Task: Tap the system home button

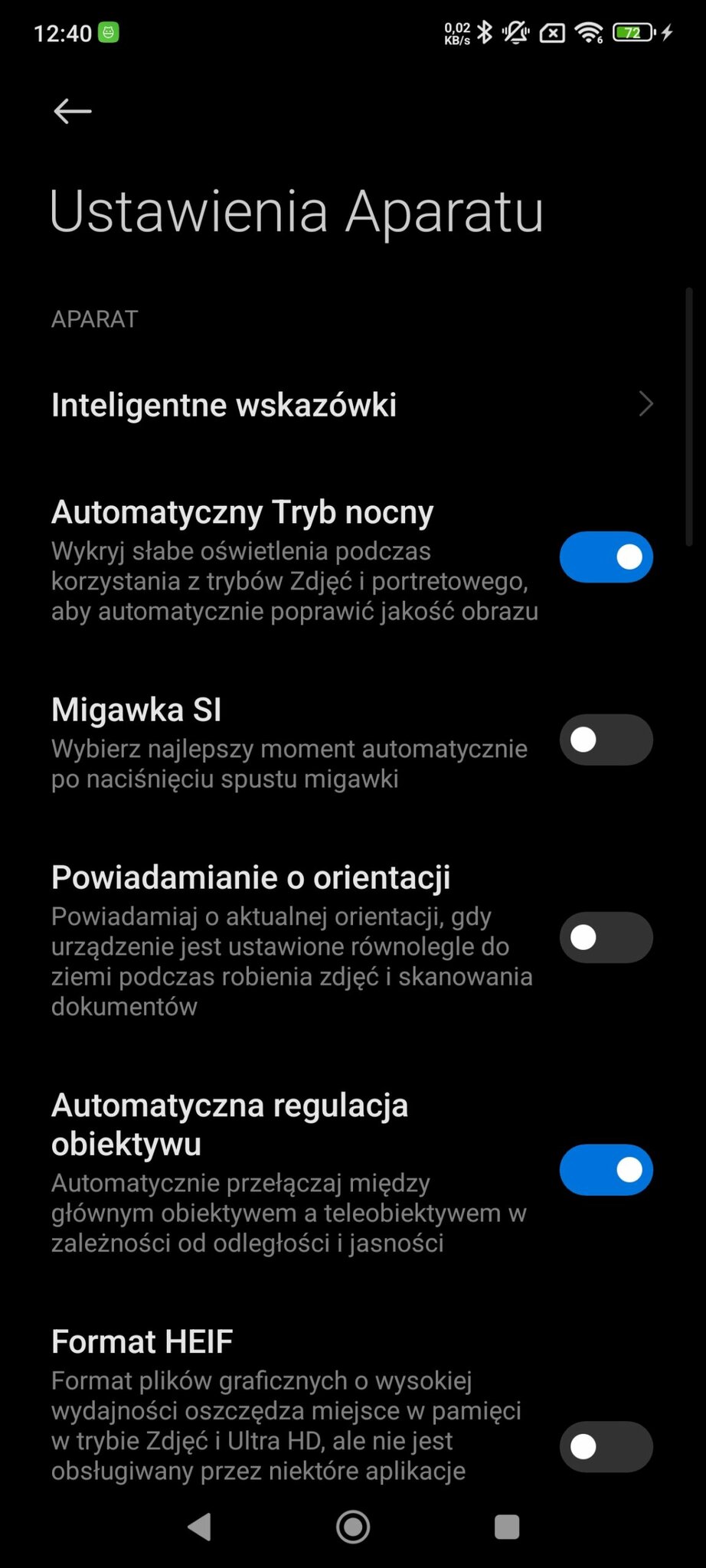Action: point(353,1527)
